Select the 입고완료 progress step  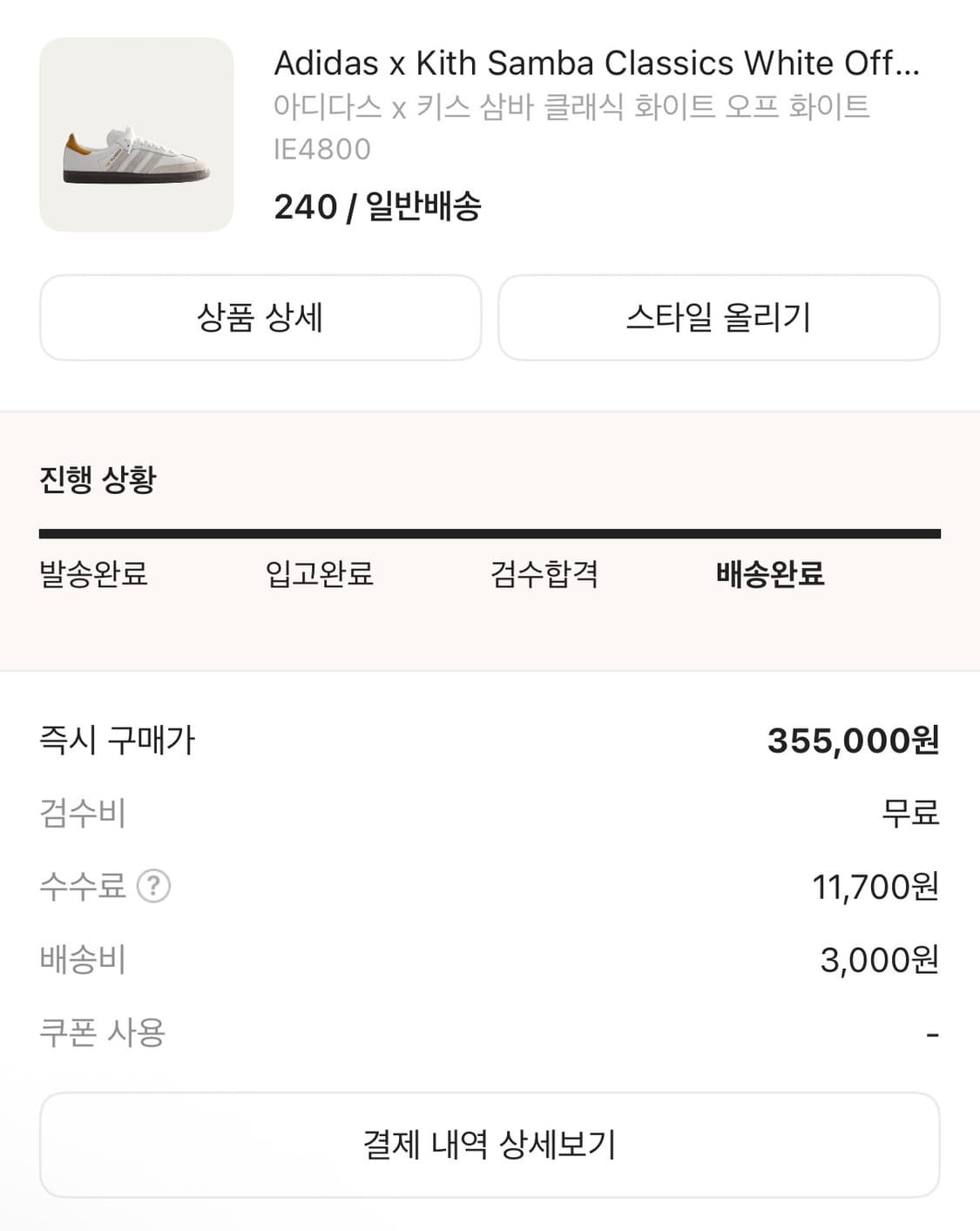[x=317, y=574]
